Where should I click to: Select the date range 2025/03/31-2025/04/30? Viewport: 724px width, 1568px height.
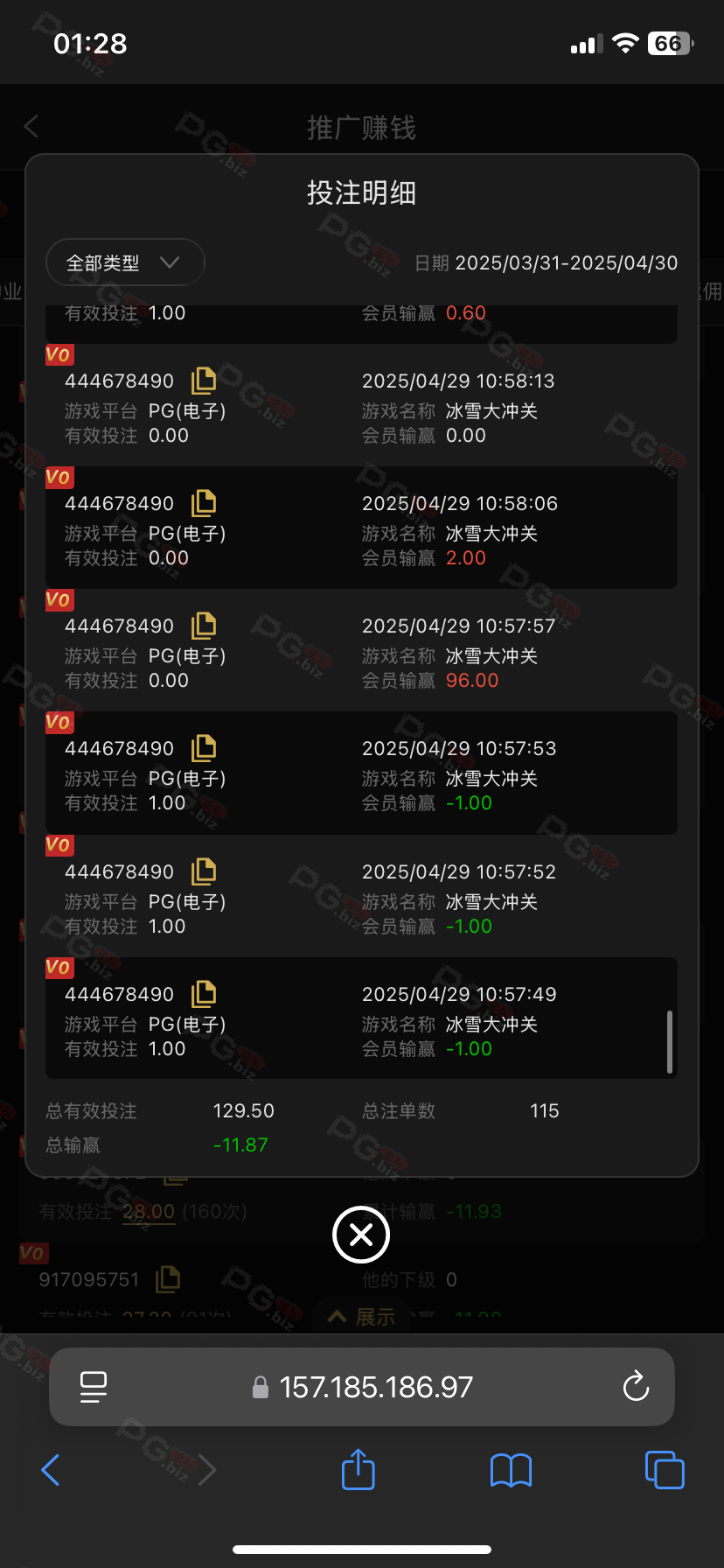tap(567, 263)
